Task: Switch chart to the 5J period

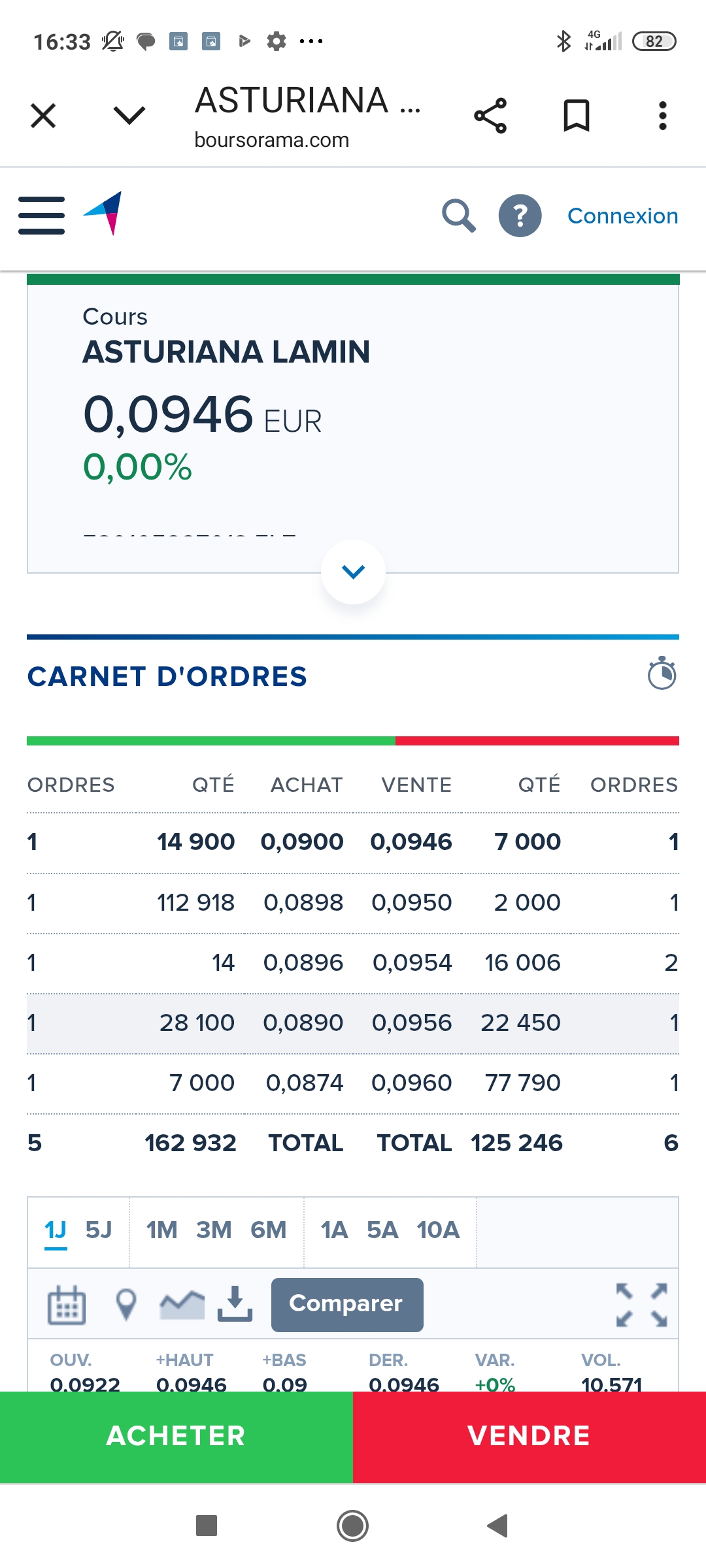Action: (x=99, y=1230)
